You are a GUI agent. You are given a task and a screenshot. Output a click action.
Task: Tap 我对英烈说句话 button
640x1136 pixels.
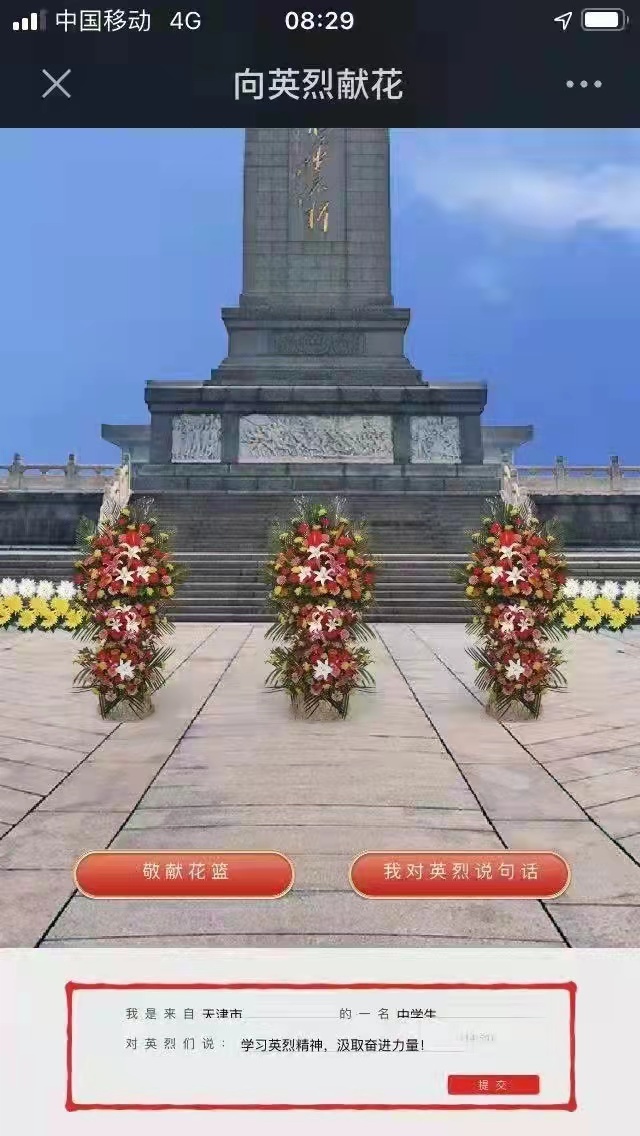[x=460, y=873]
